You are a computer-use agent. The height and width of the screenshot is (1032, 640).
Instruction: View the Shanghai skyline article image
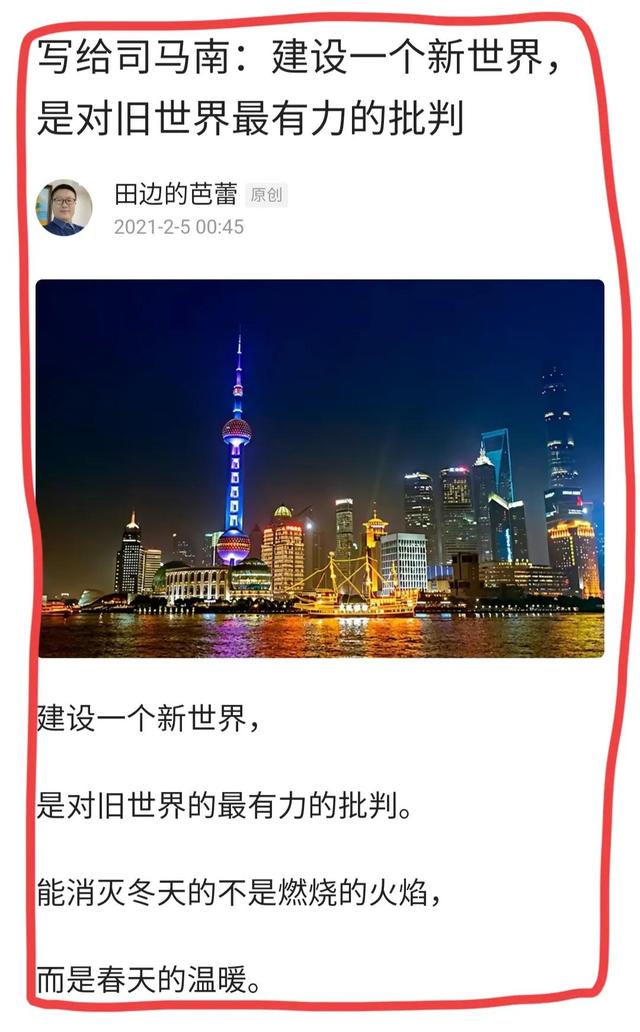click(320, 468)
